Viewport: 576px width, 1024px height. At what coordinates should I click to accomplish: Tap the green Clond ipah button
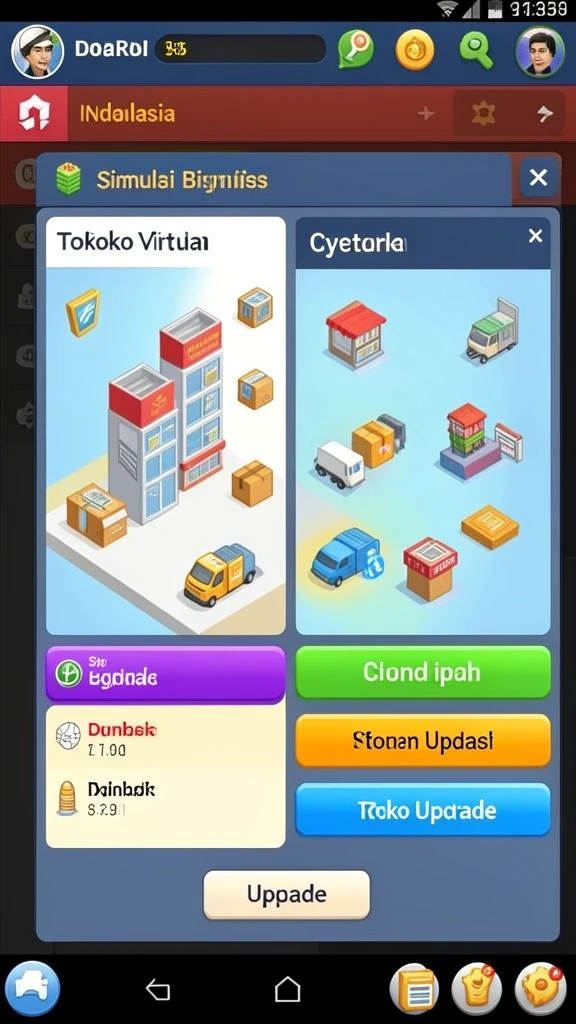(x=423, y=672)
